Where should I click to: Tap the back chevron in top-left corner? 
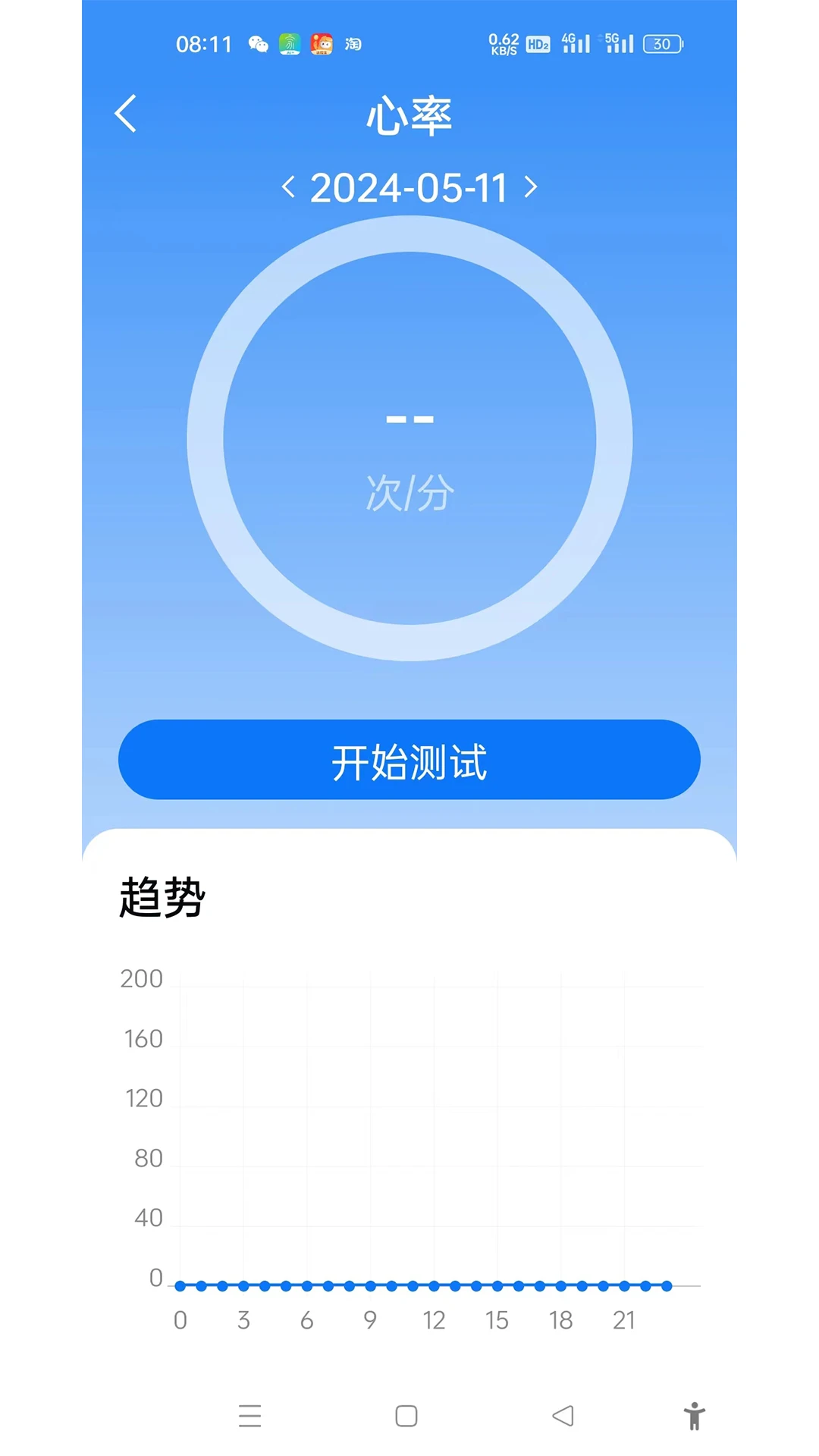click(125, 114)
